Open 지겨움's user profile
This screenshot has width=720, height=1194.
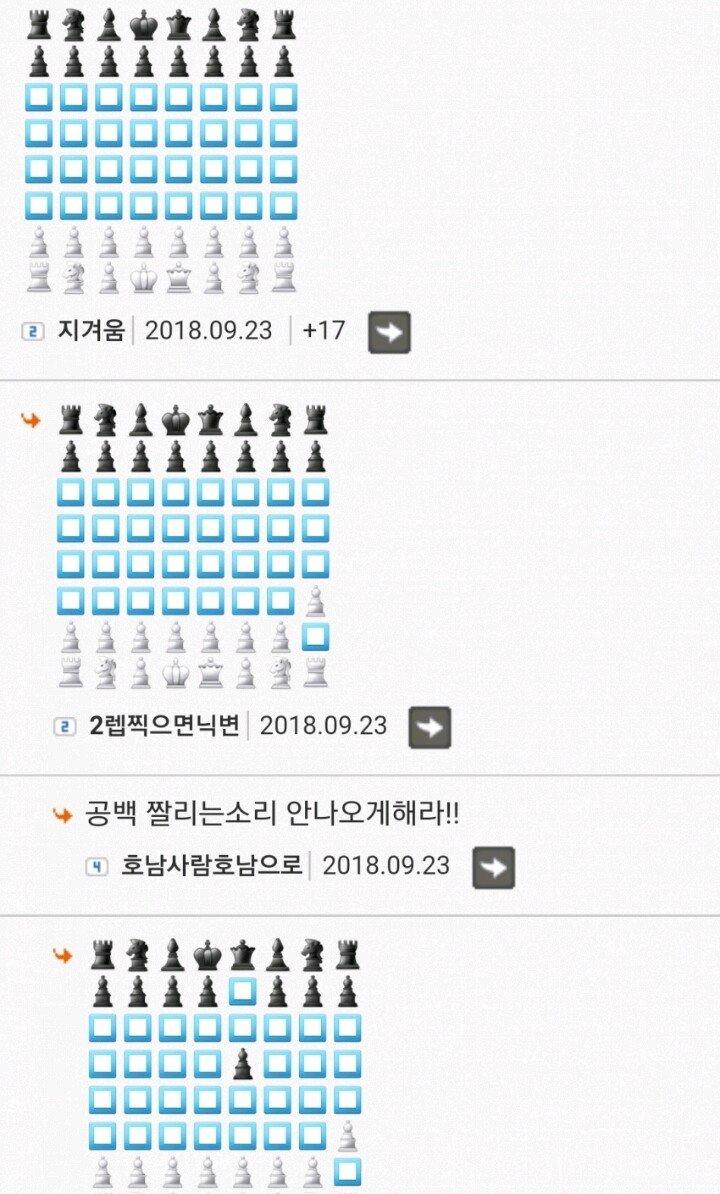(91, 330)
